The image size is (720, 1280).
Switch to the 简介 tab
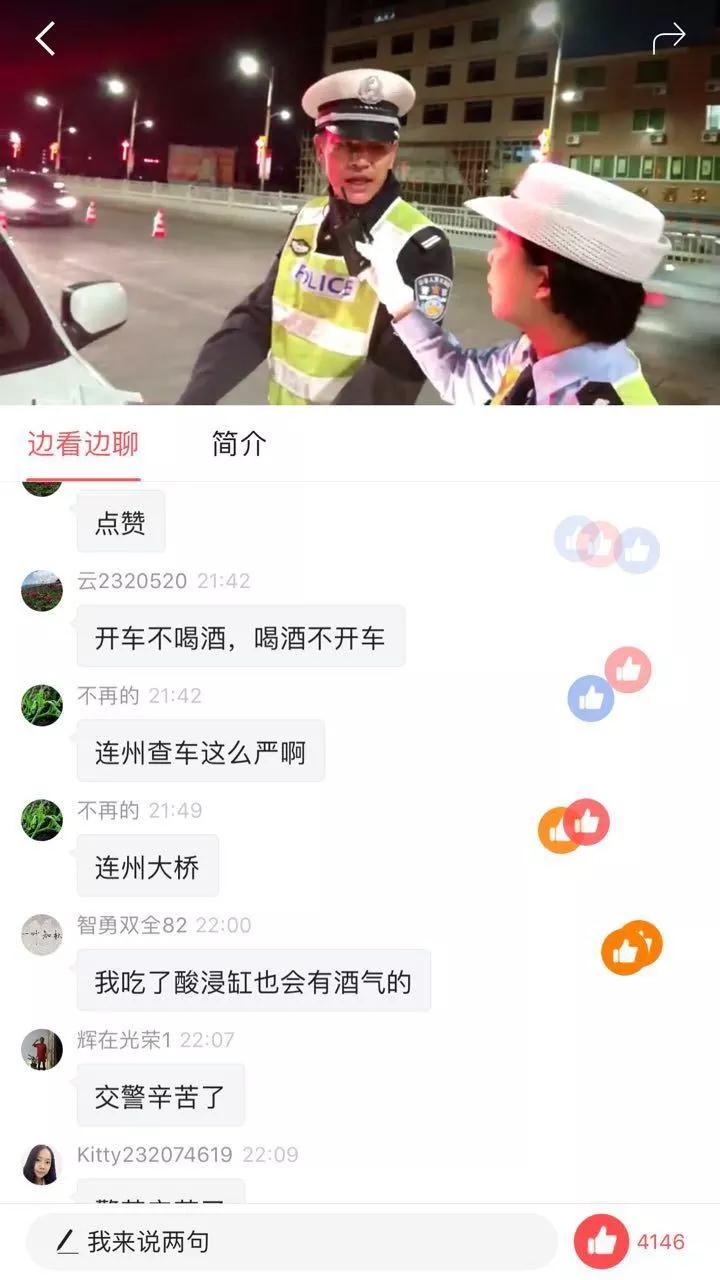239,444
